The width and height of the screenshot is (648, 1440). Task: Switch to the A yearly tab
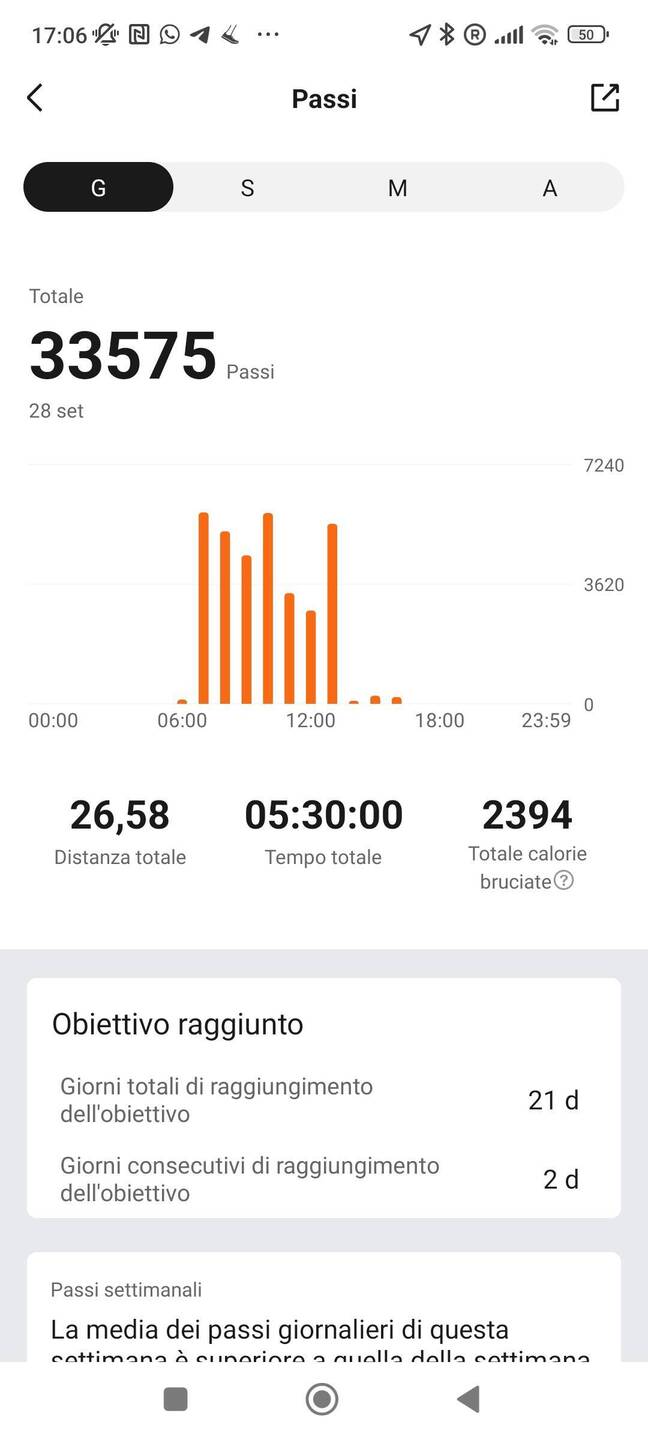[549, 187]
